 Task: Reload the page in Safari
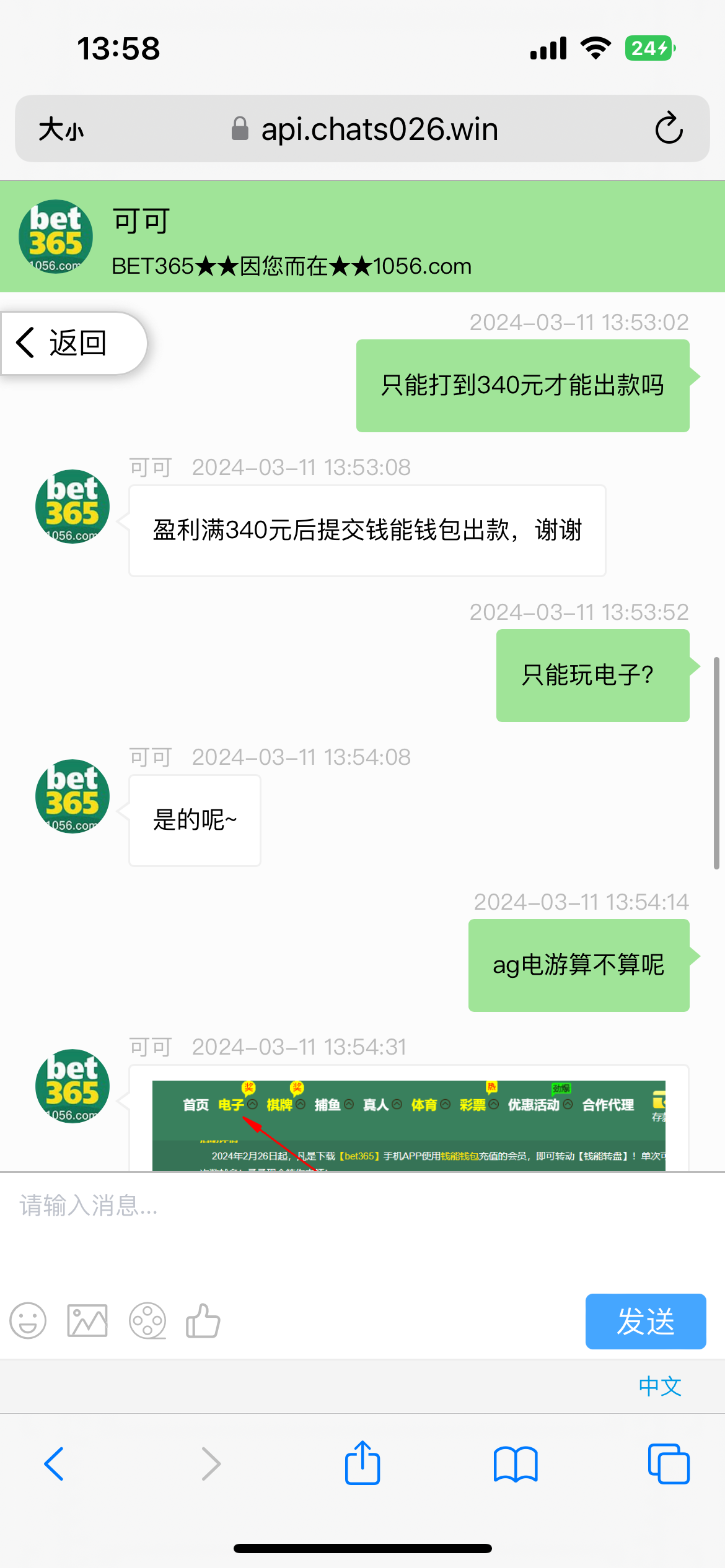[x=669, y=129]
